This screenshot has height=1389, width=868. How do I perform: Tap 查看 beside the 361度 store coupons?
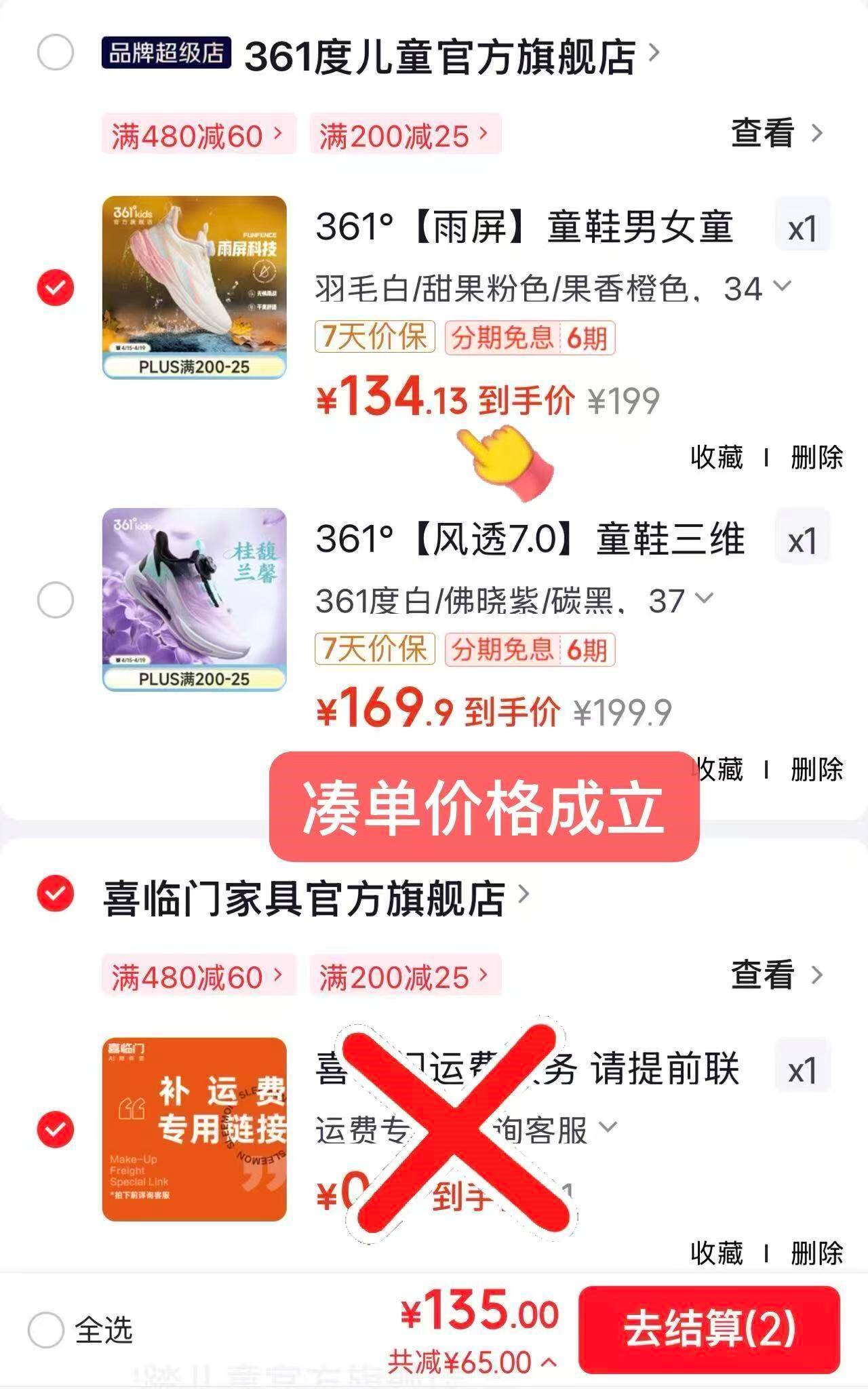click(x=776, y=133)
